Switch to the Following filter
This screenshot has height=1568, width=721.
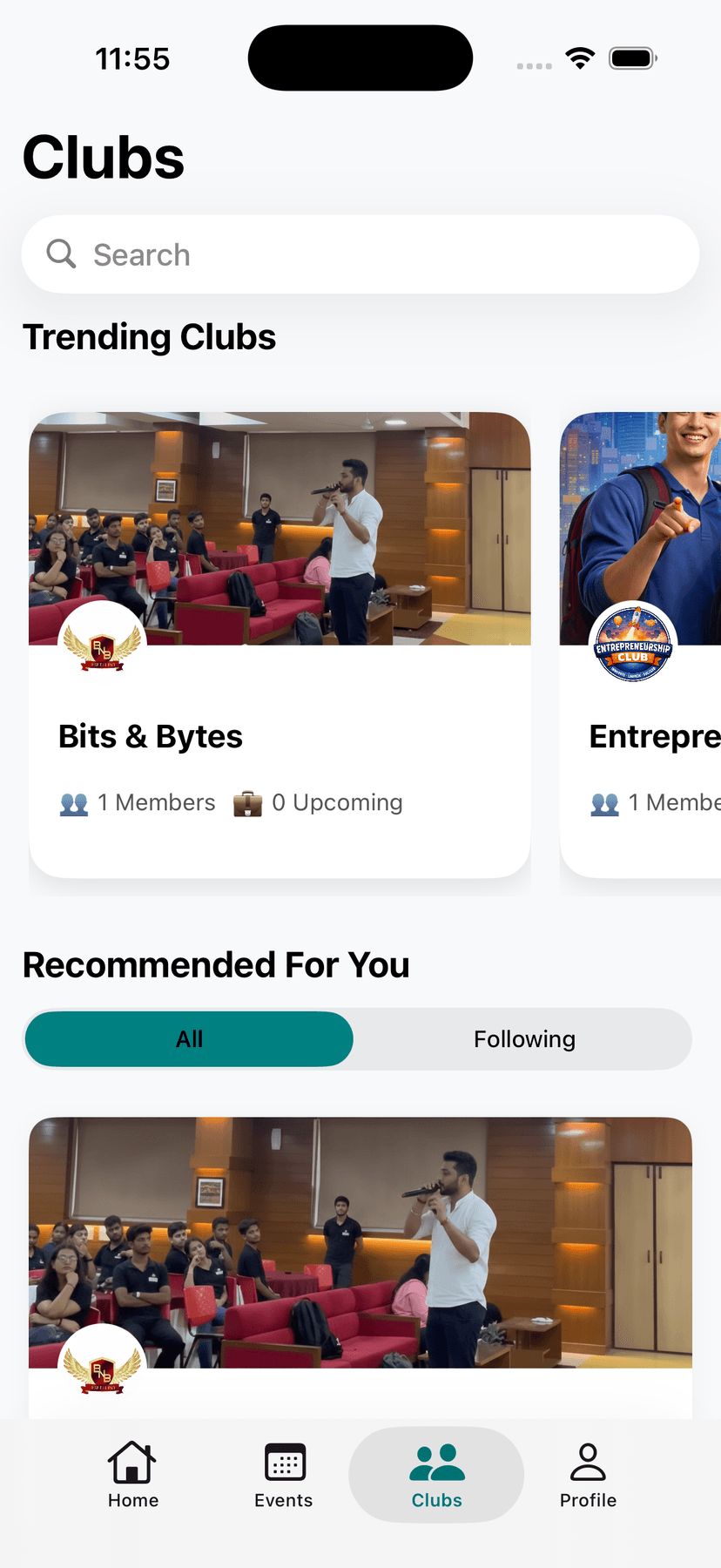click(x=524, y=1038)
